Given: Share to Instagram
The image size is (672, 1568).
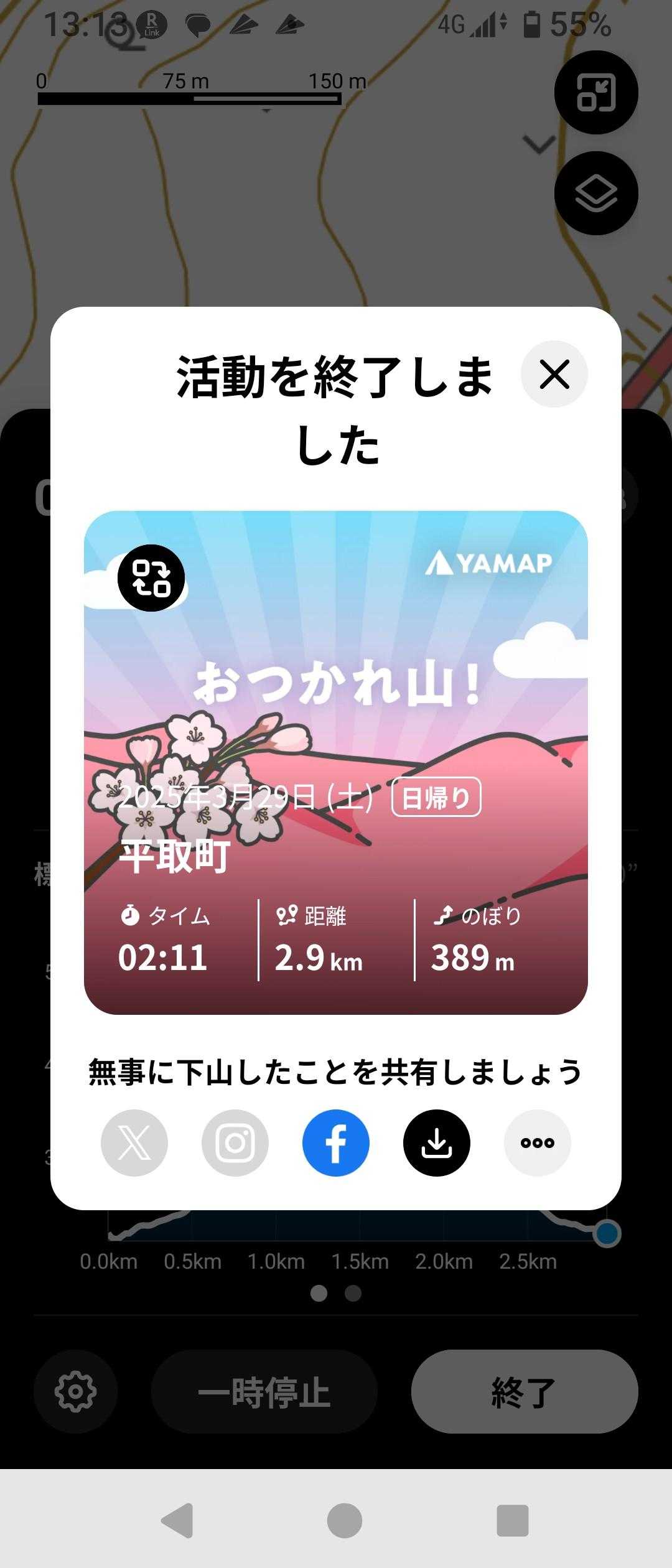Looking at the screenshot, I should tap(235, 1143).
